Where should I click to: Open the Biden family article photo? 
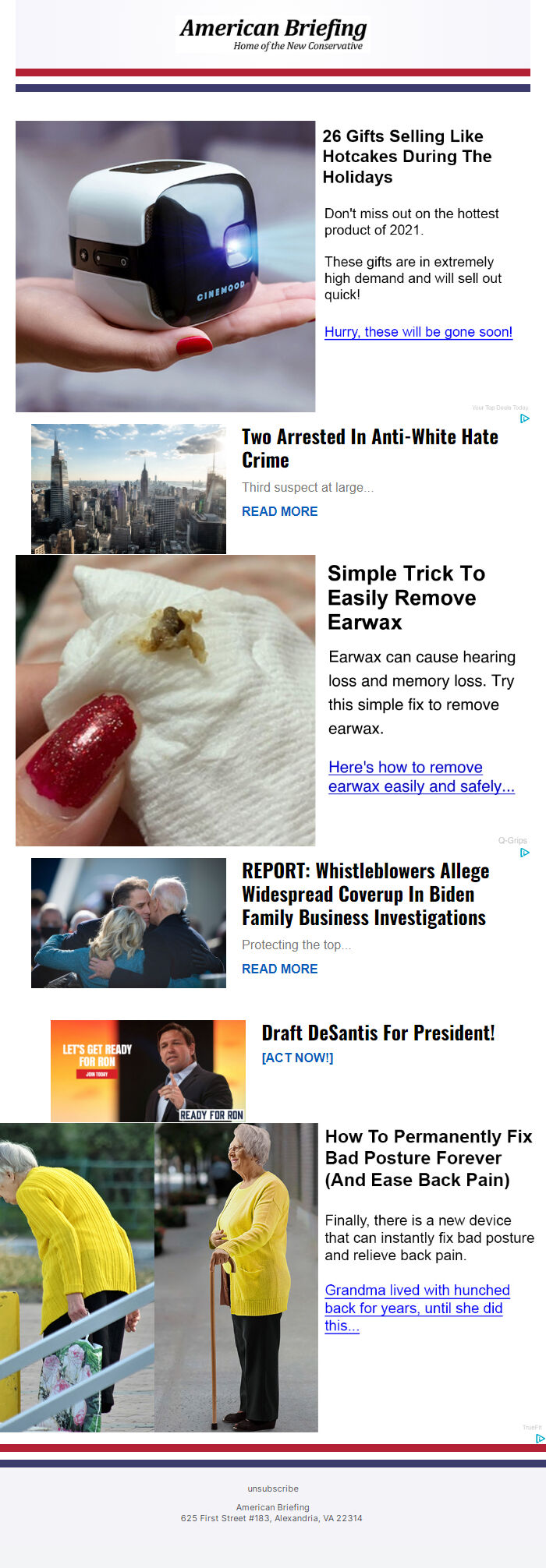(x=129, y=923)
